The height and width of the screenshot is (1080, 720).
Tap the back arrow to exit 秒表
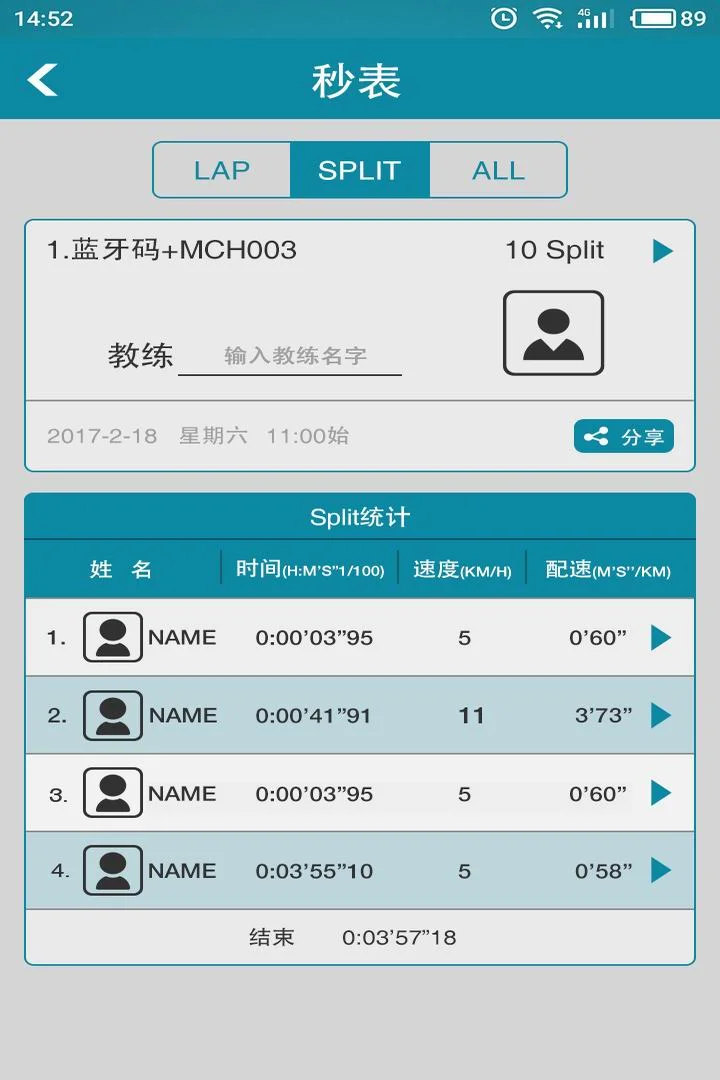click(43, 79)
